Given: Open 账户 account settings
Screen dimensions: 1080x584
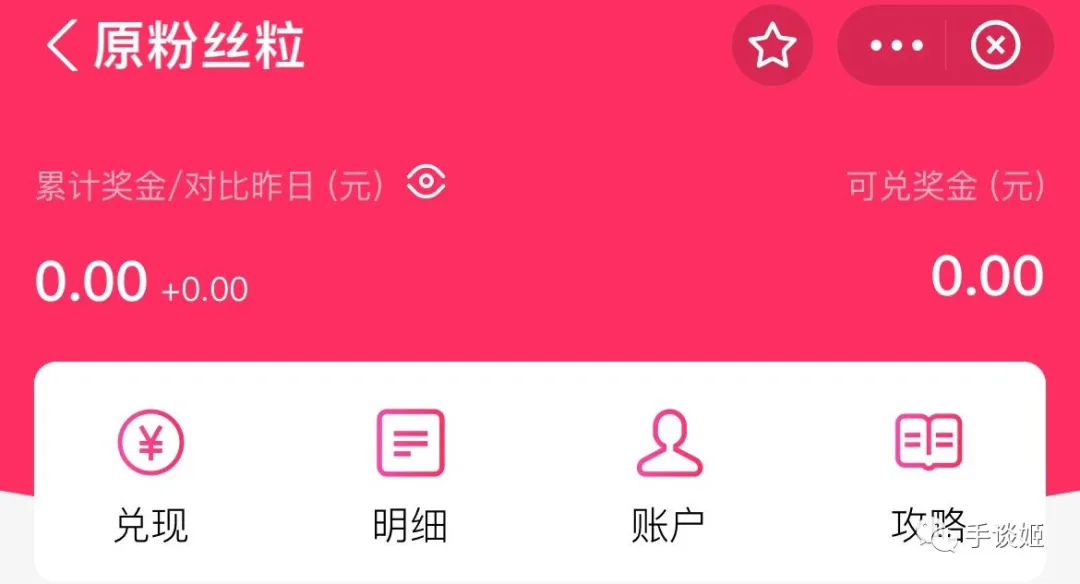Looking at the screenshot, I should pos(669,477).
